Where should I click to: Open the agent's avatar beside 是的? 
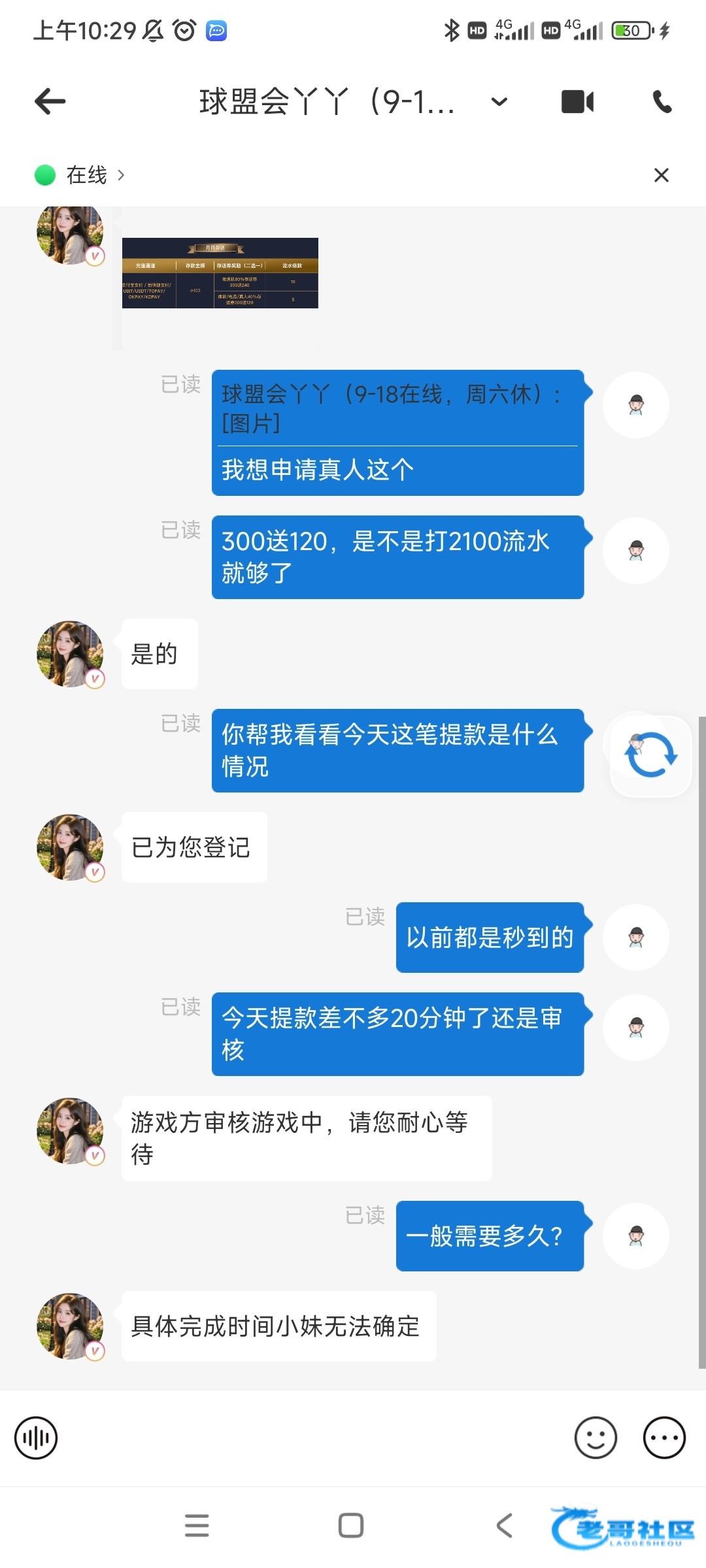70,654
